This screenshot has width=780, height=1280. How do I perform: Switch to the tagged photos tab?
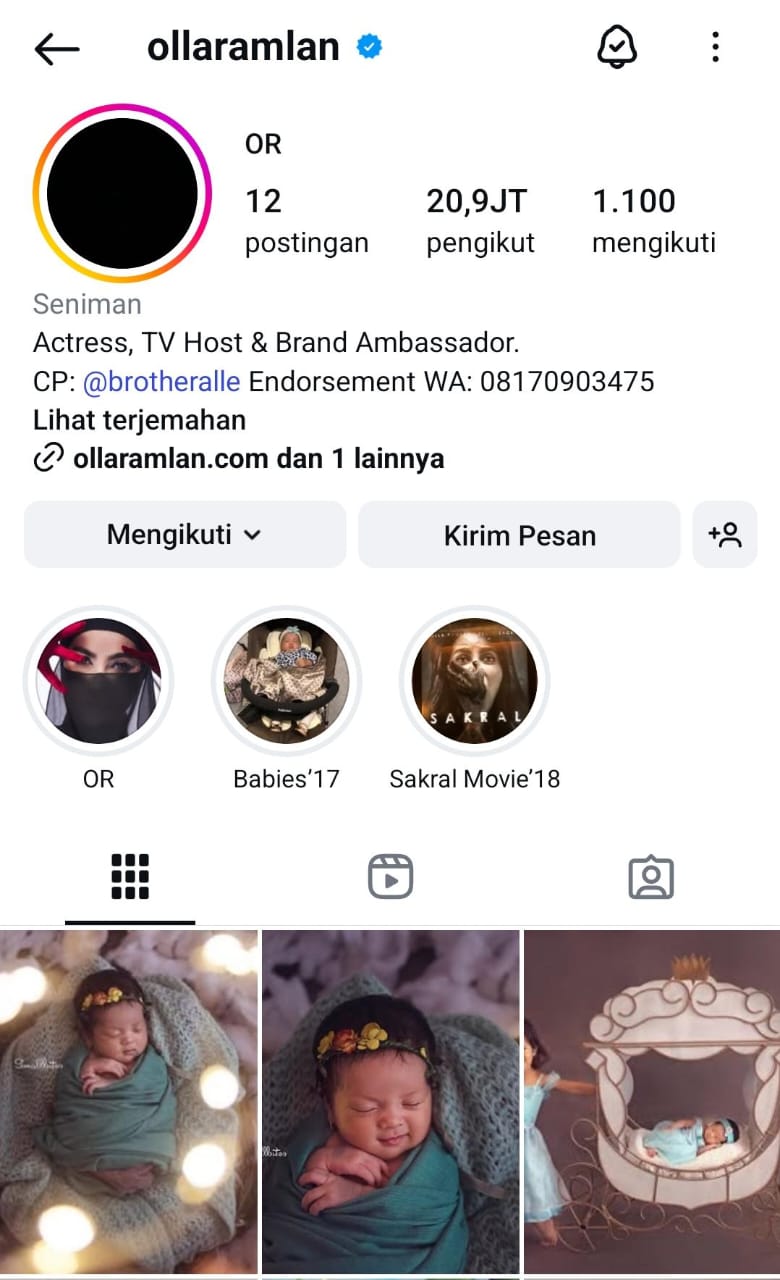651,877
